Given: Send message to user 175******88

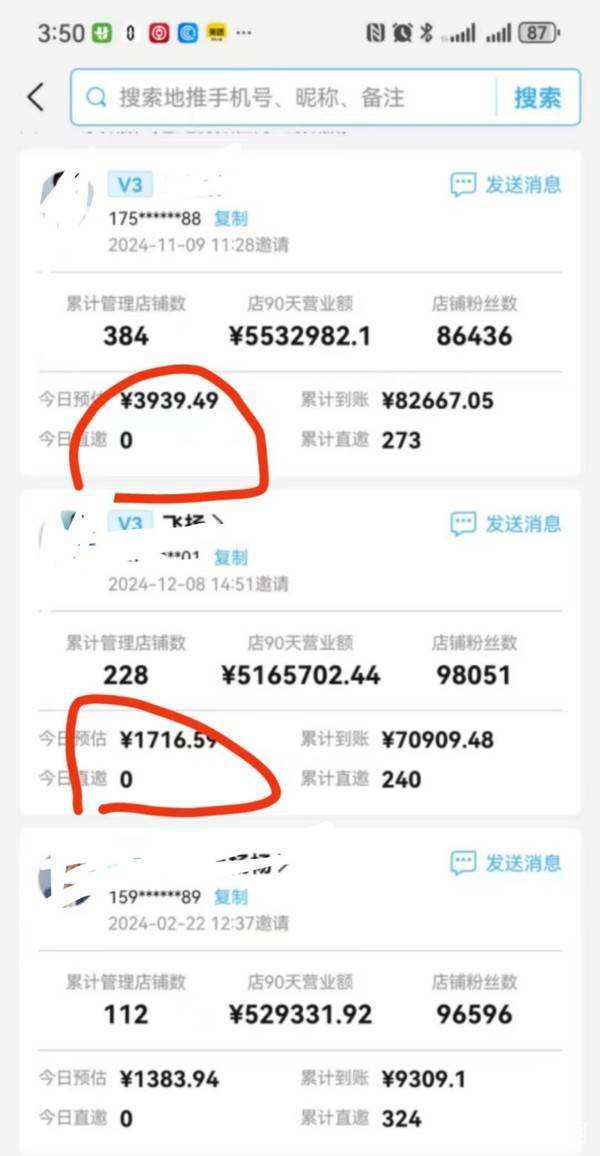Looking at the screenshot, I should pyautogui.click(x=506, y=185).
